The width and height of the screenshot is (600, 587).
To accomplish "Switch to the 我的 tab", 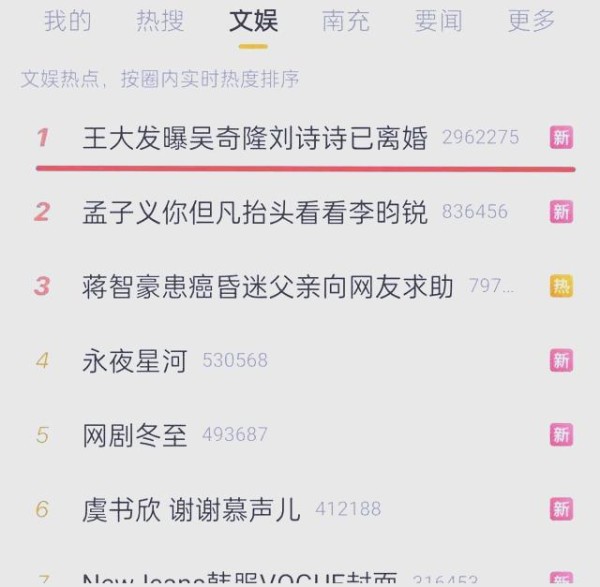I will (x=67, y=22).
